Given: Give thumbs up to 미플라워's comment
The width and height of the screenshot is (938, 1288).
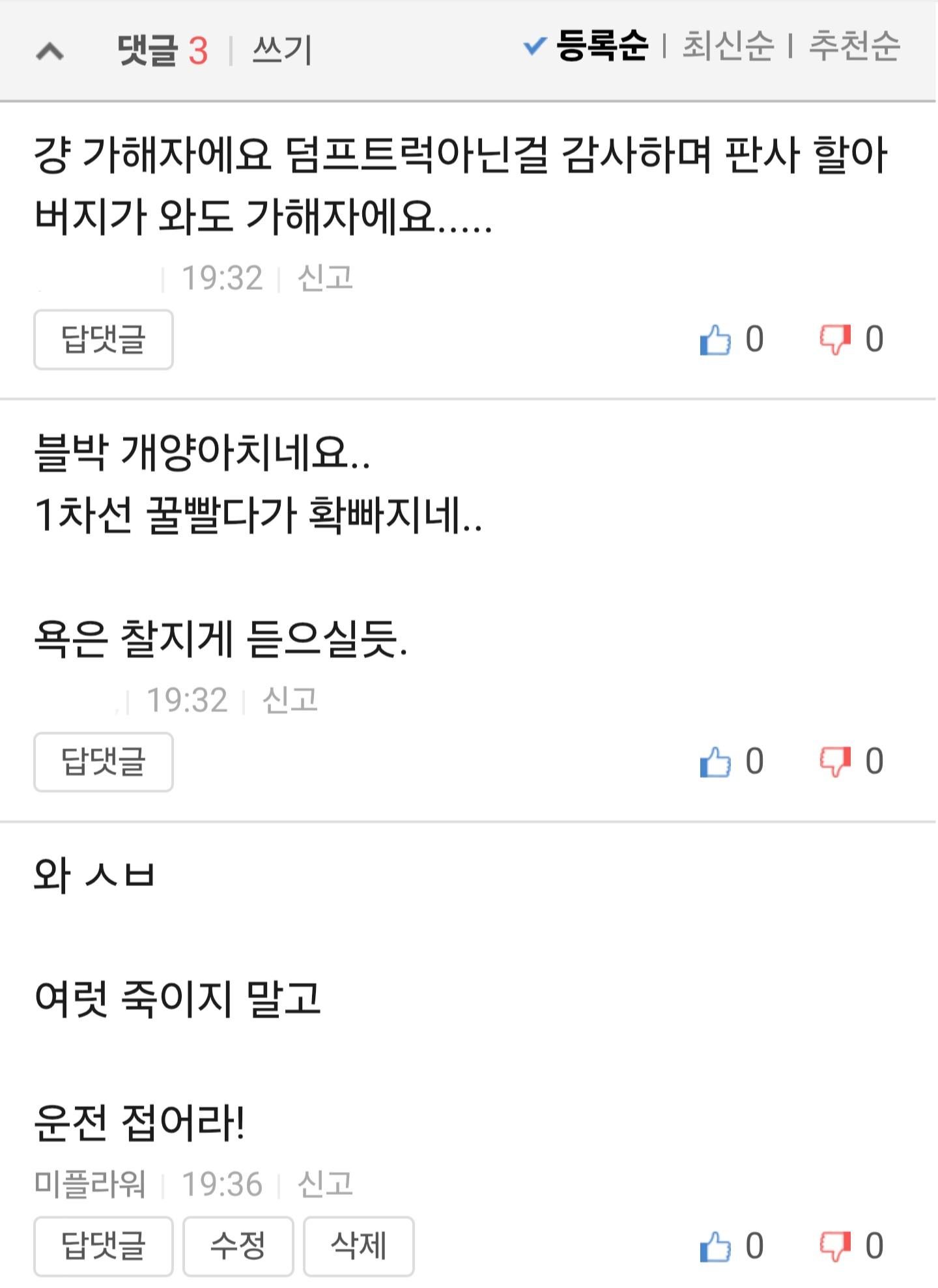Looking at the screenshot, I should 715,1246.
